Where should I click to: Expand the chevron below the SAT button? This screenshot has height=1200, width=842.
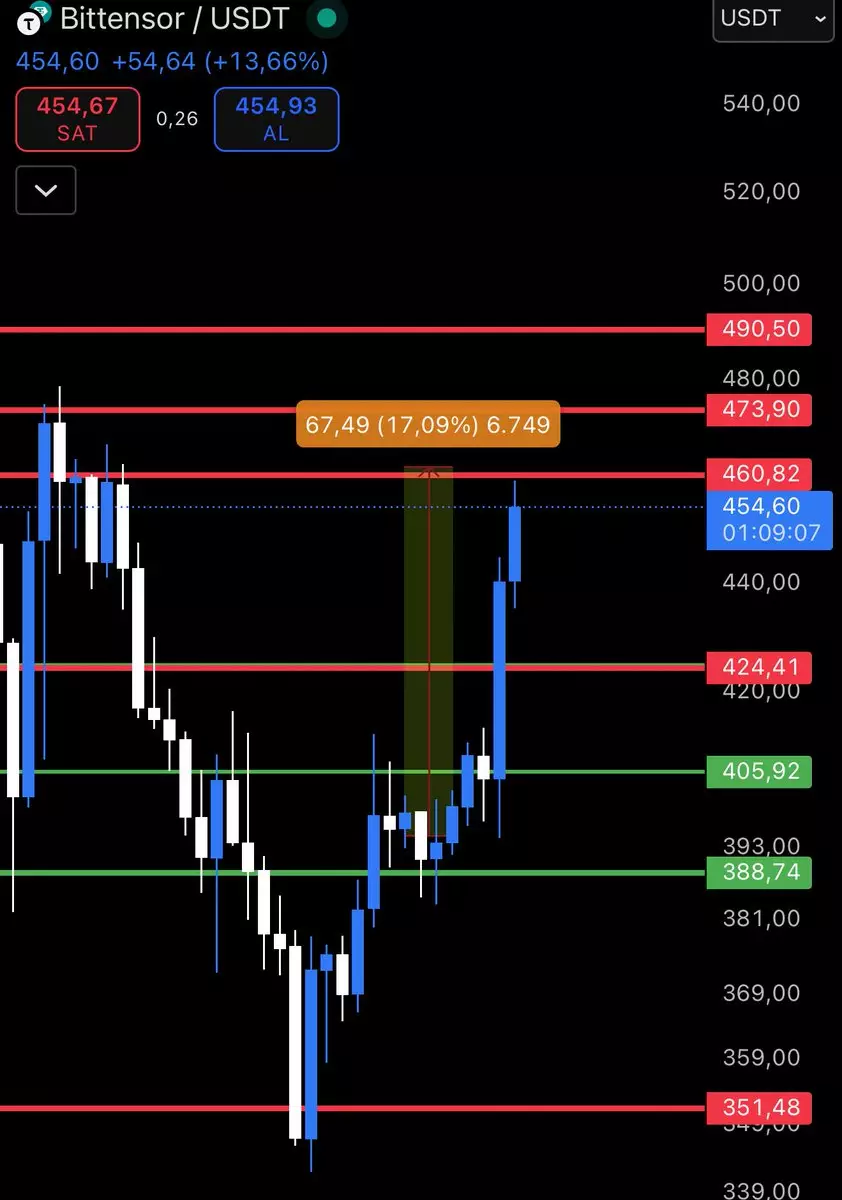click(x=46, y=190)
